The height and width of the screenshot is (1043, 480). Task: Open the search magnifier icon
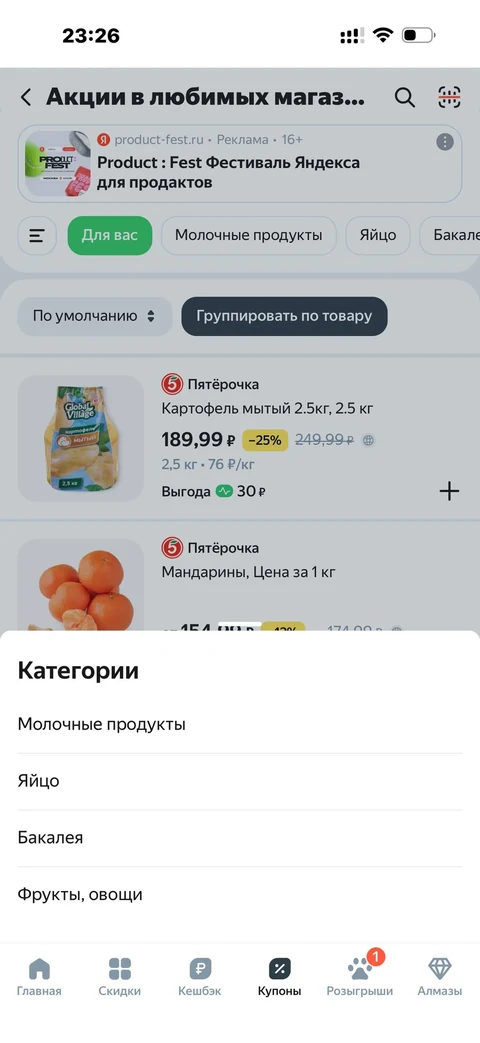405,98
